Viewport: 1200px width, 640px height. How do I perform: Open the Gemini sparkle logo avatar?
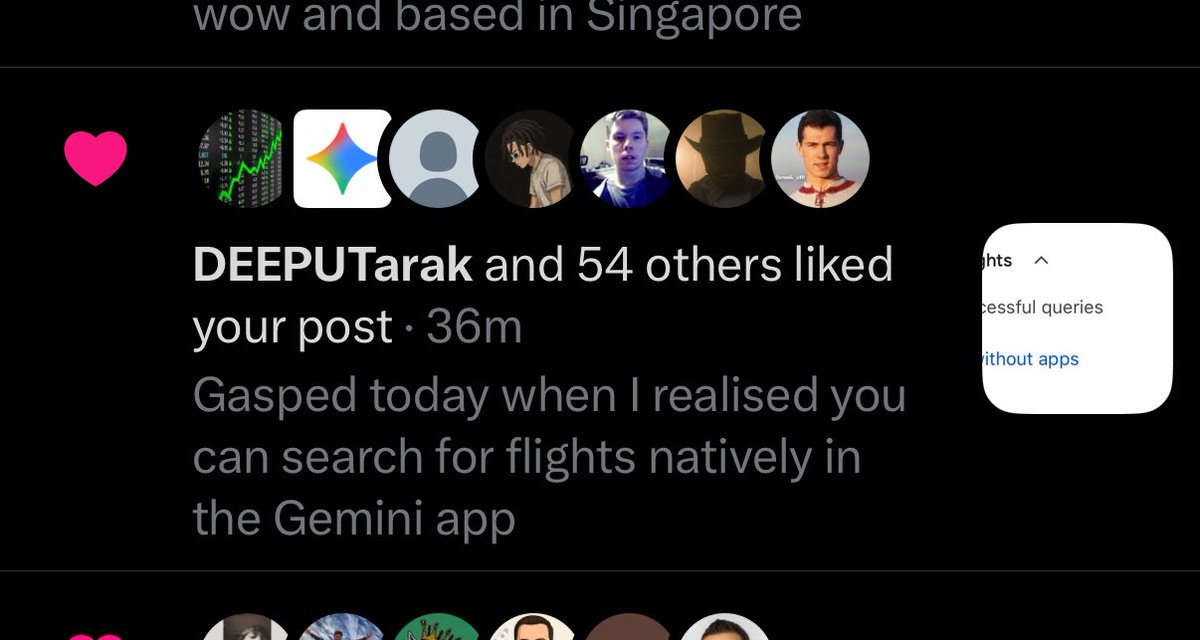coord(343,159)
